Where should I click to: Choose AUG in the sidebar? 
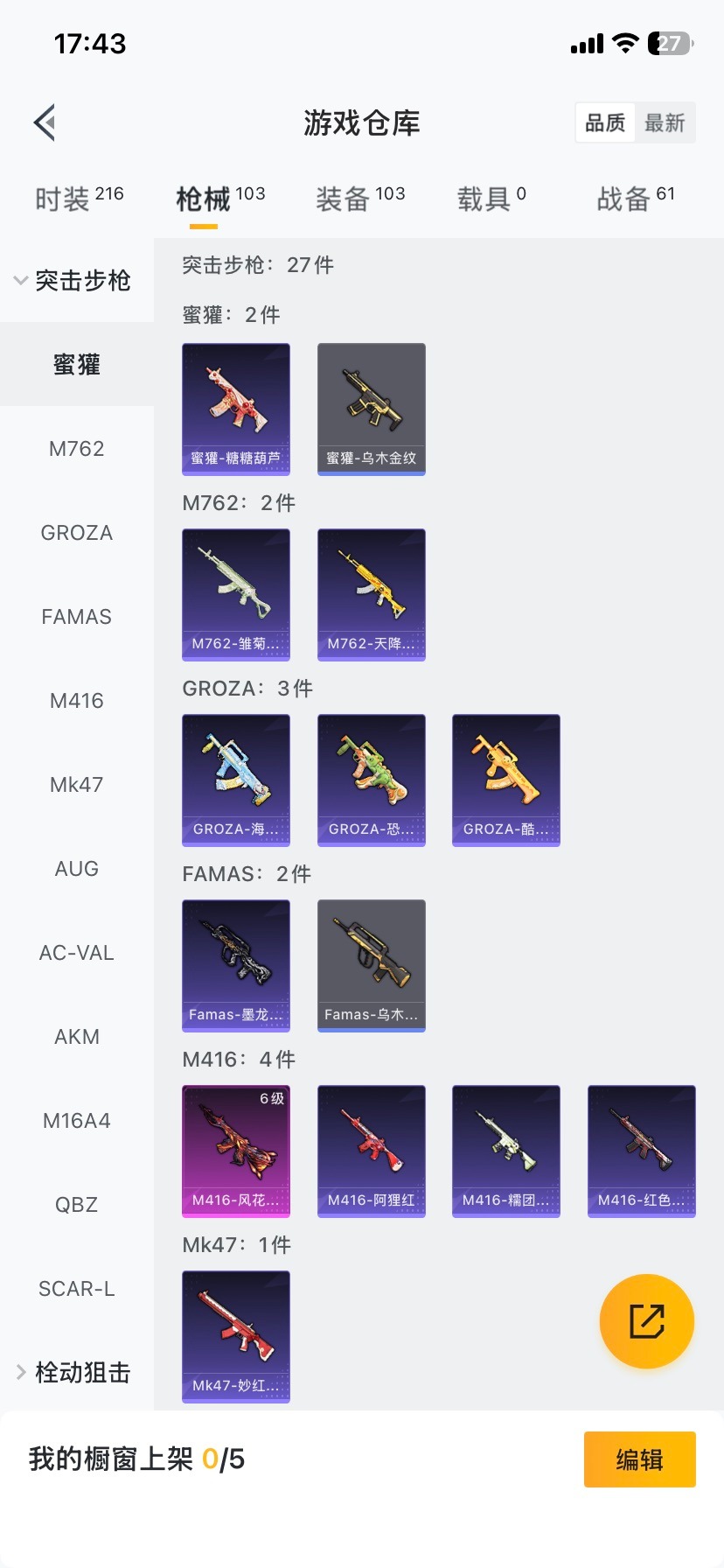77,869
